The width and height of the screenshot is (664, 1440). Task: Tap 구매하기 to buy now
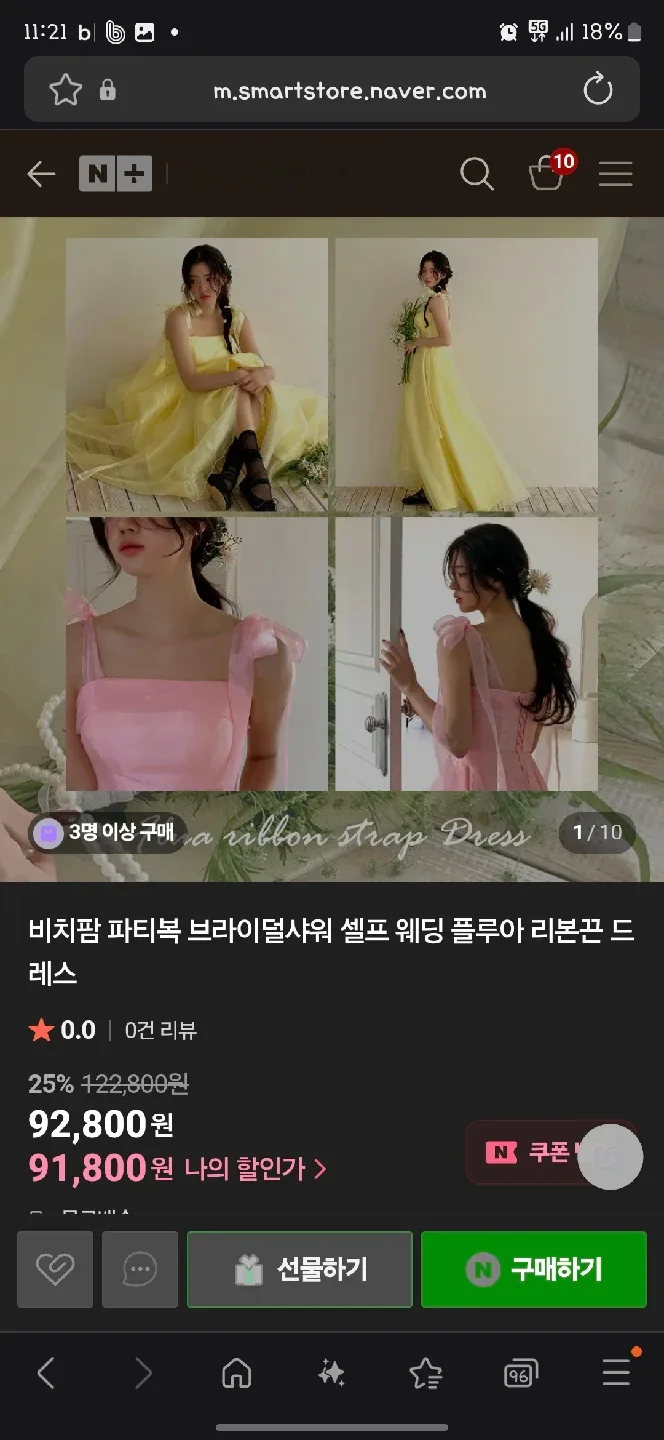point(534,1269)
